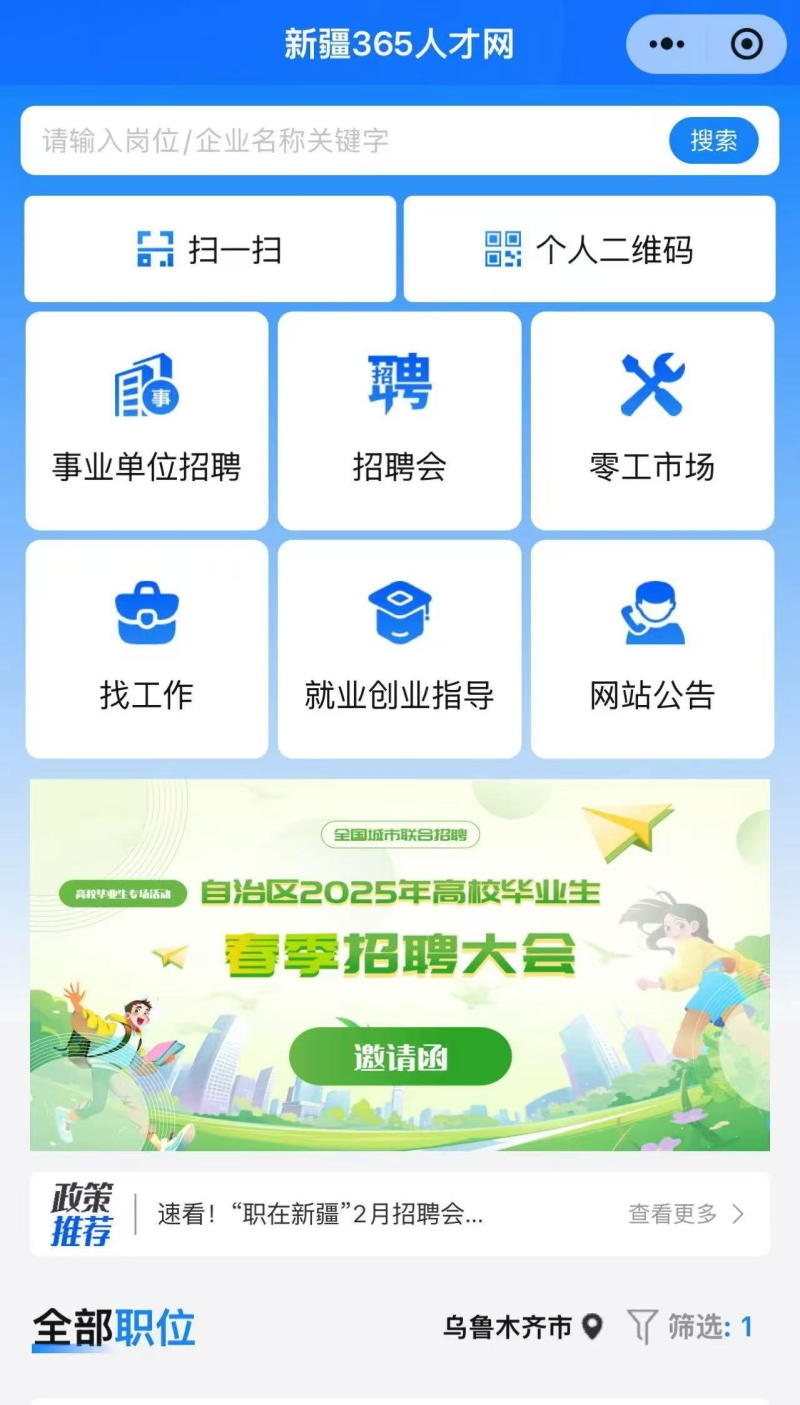Open the 筛选 filter

click(690, 1327)
